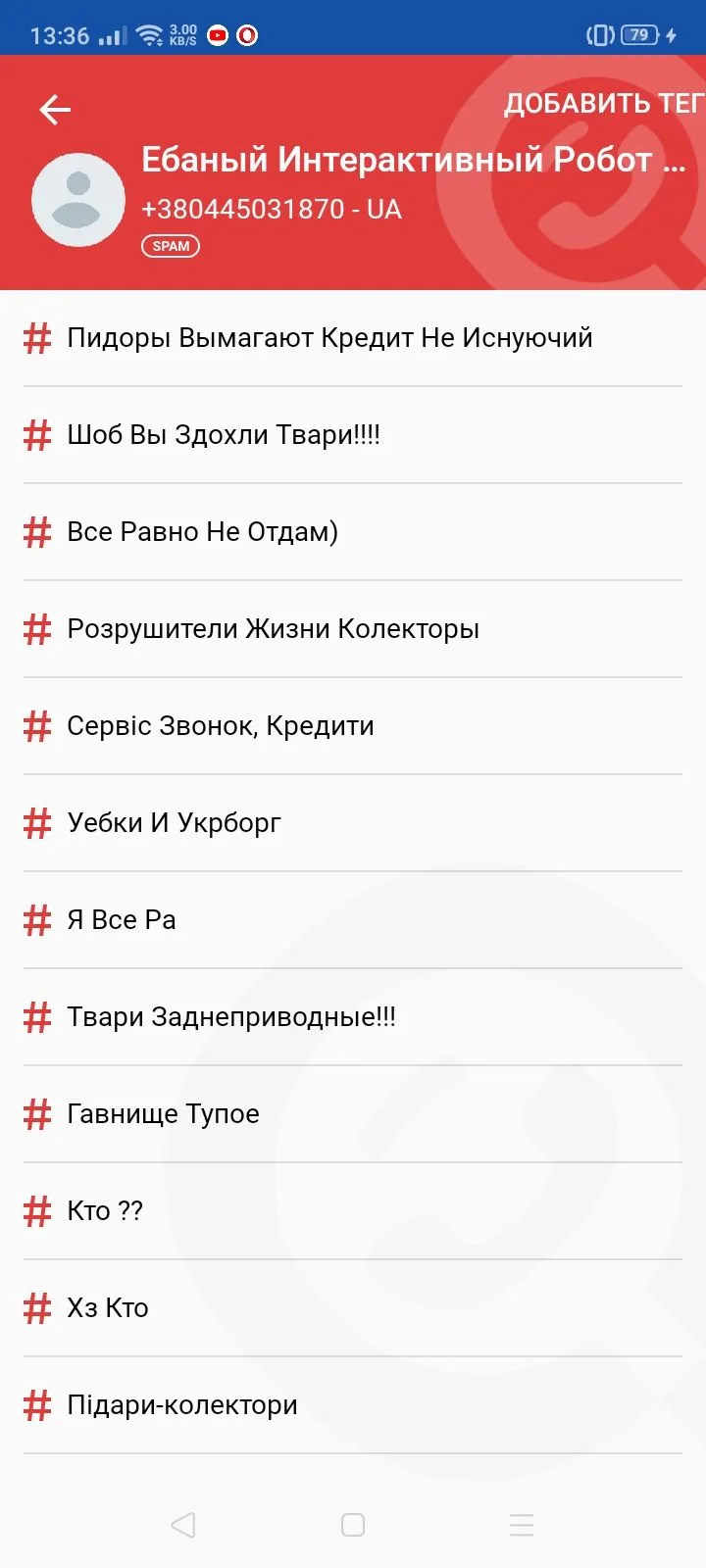Open the contact's avatar picture
This screenshot has width=706, height=1568.
point(78,200)
